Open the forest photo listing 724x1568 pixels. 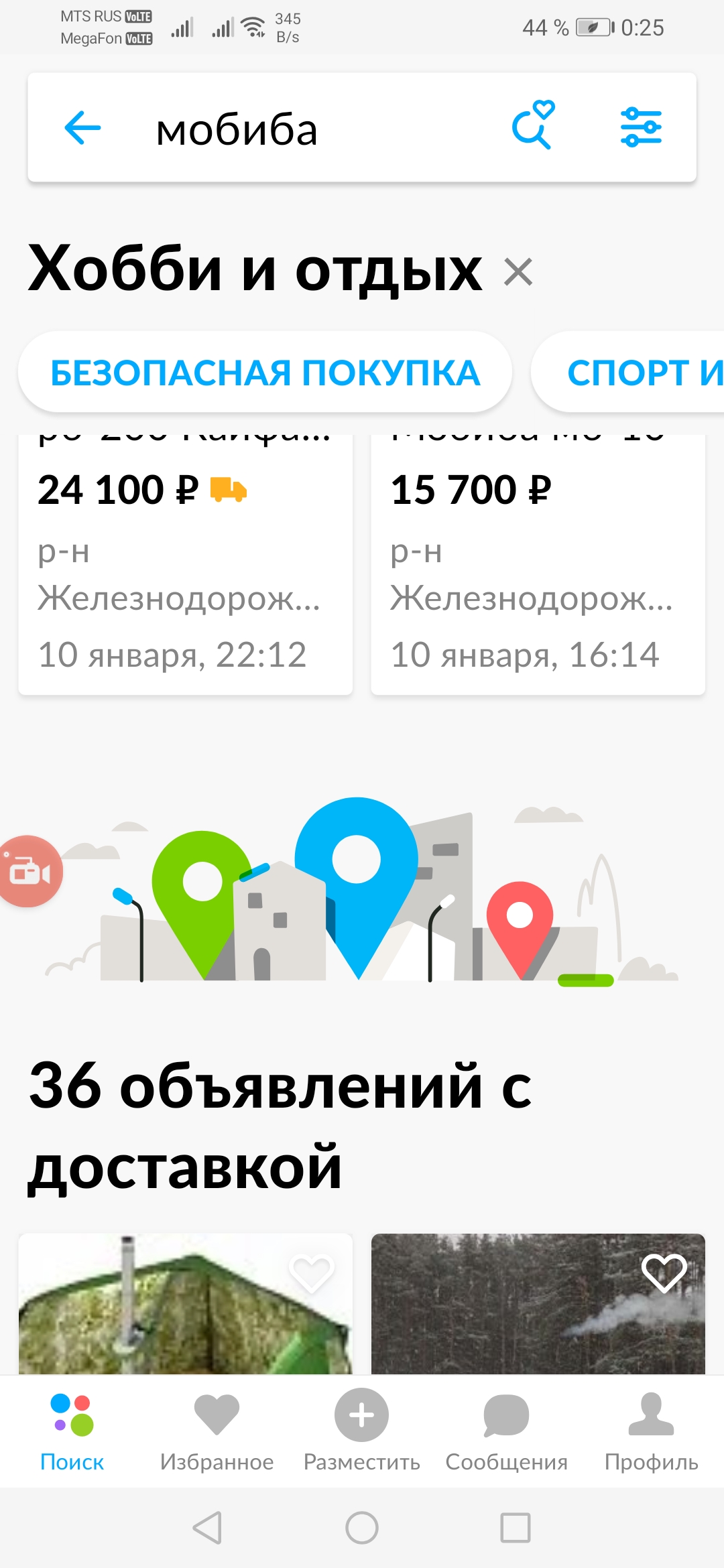pyautogui.click(x=538, y=1304)
